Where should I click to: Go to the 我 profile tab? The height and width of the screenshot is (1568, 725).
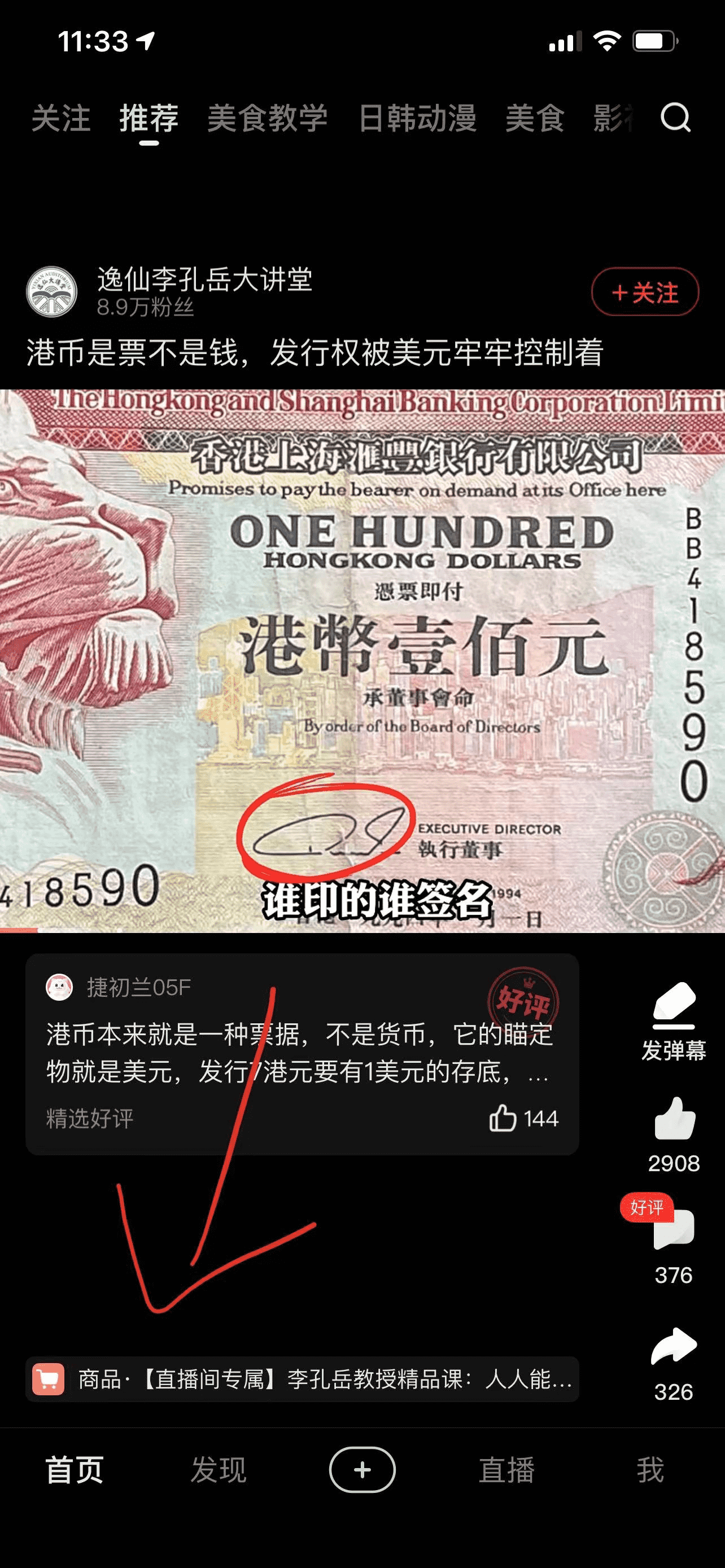tap(650, 1470)
